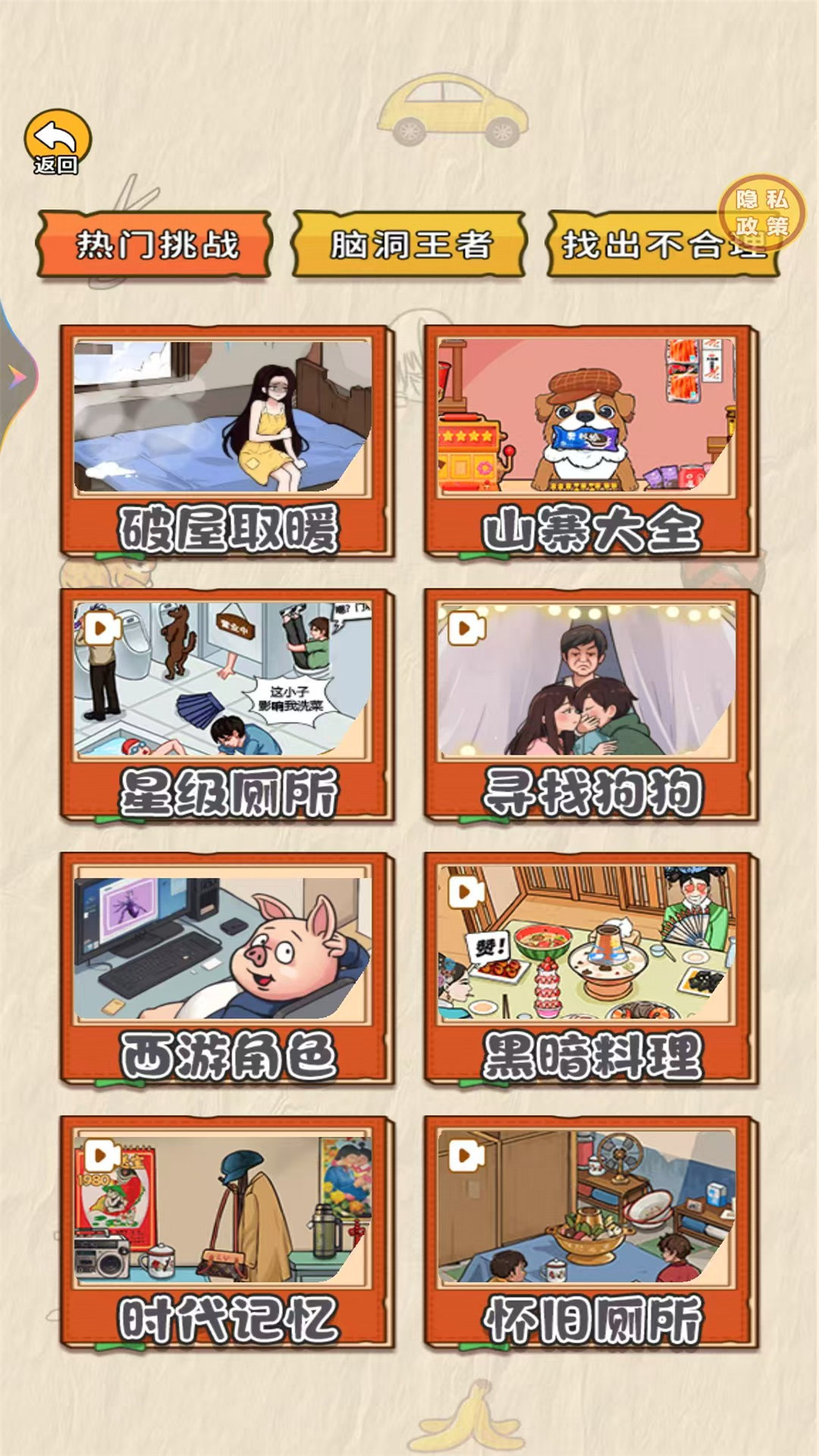Choose the 黑暗料理 level

(x=591, y=969)
